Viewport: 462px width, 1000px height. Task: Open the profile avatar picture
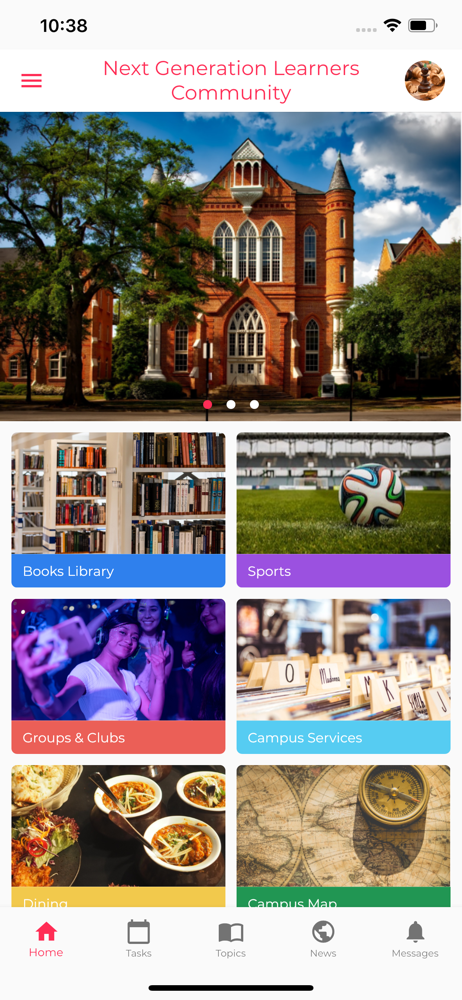[x=424, y=80]
